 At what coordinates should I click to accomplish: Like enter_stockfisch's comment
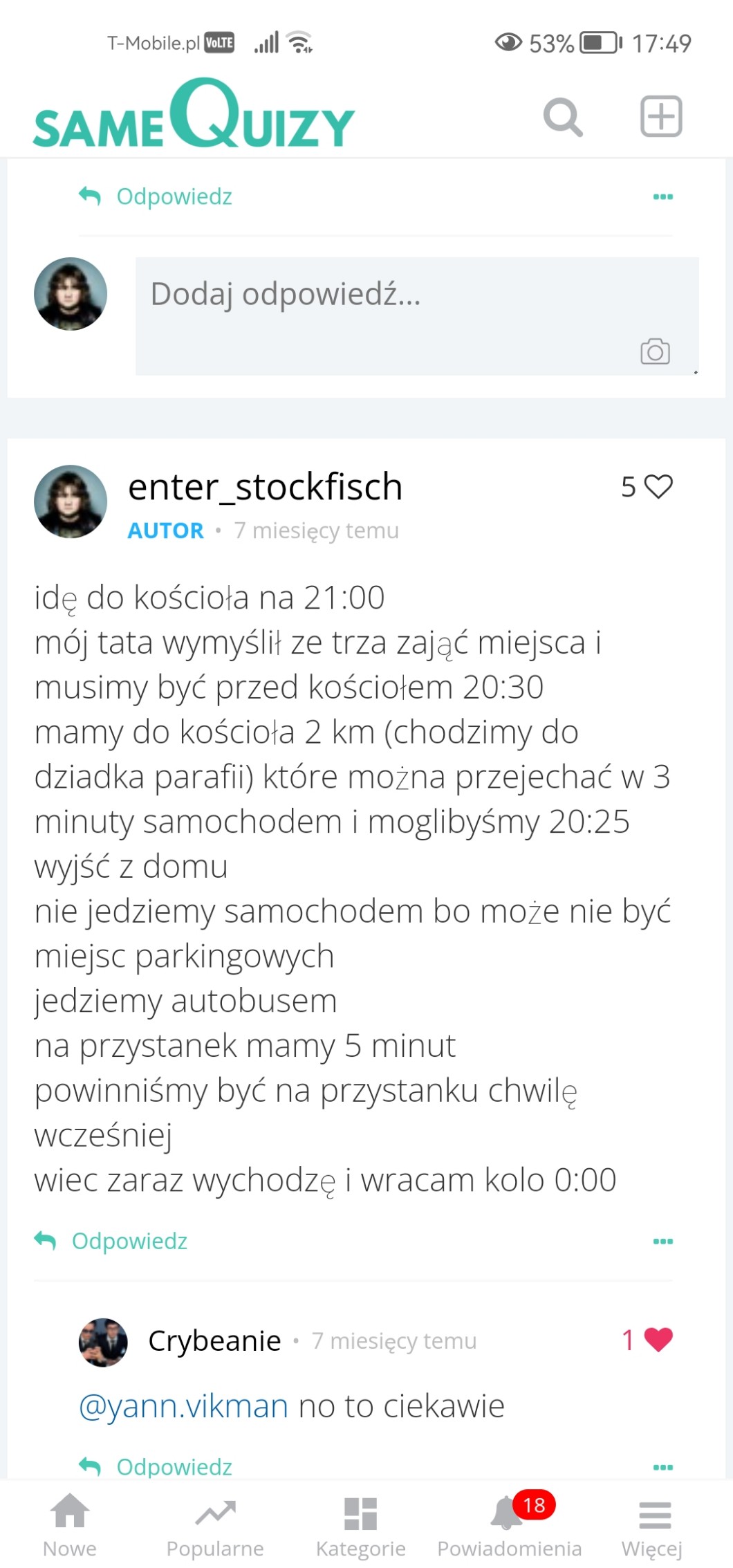pyautogui.click(x=658, y=487)
